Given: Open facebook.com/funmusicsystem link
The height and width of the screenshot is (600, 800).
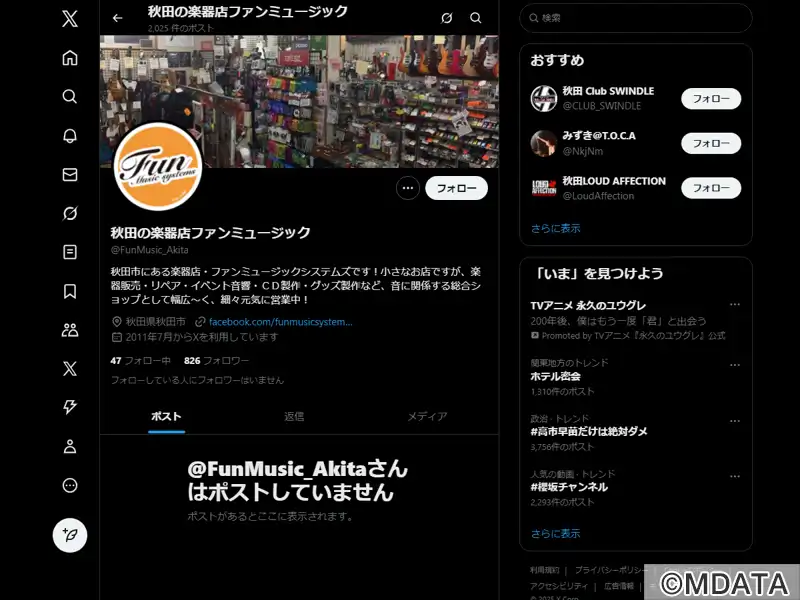Looking at the screenshot, I should [280, 322].
